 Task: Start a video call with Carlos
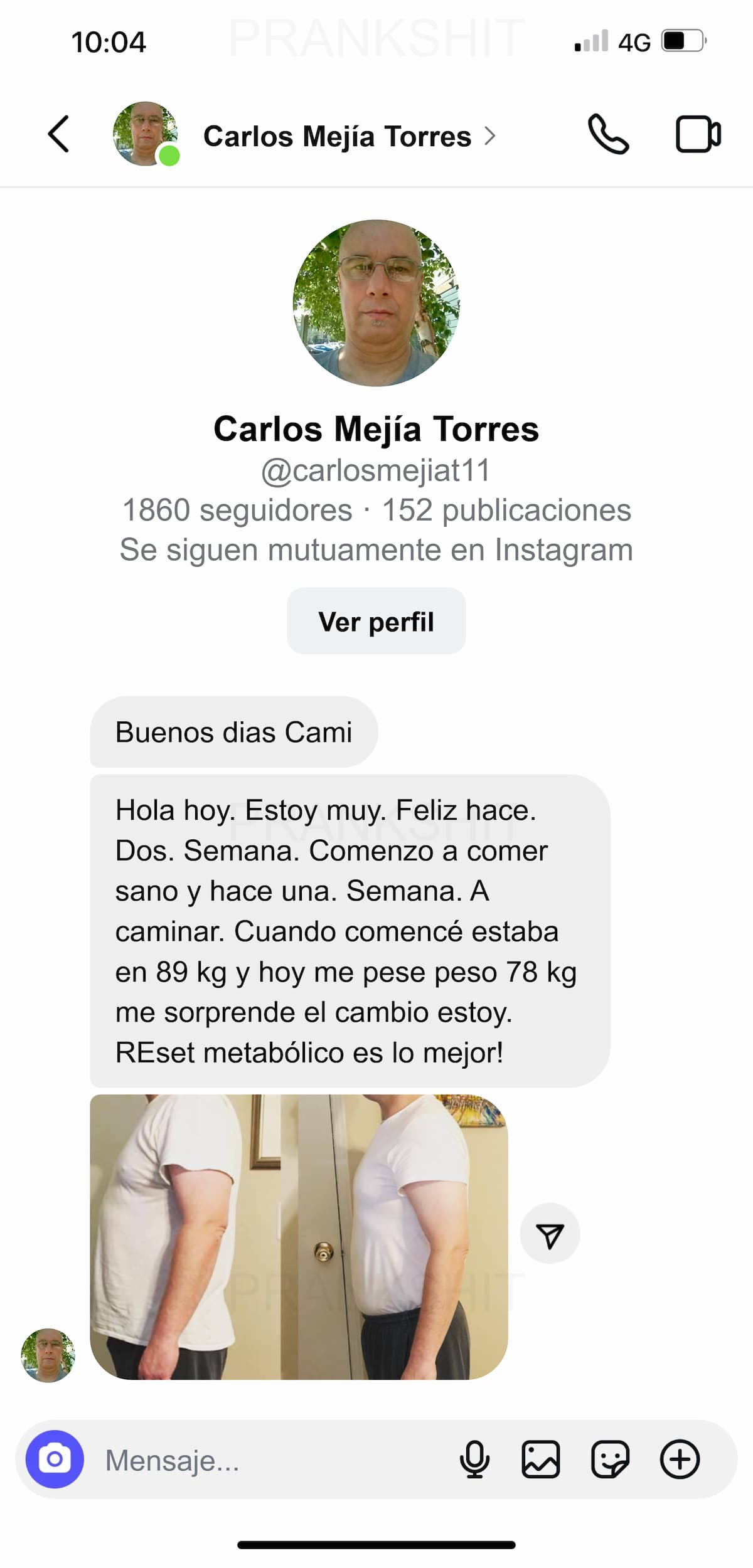pos(698,134)
